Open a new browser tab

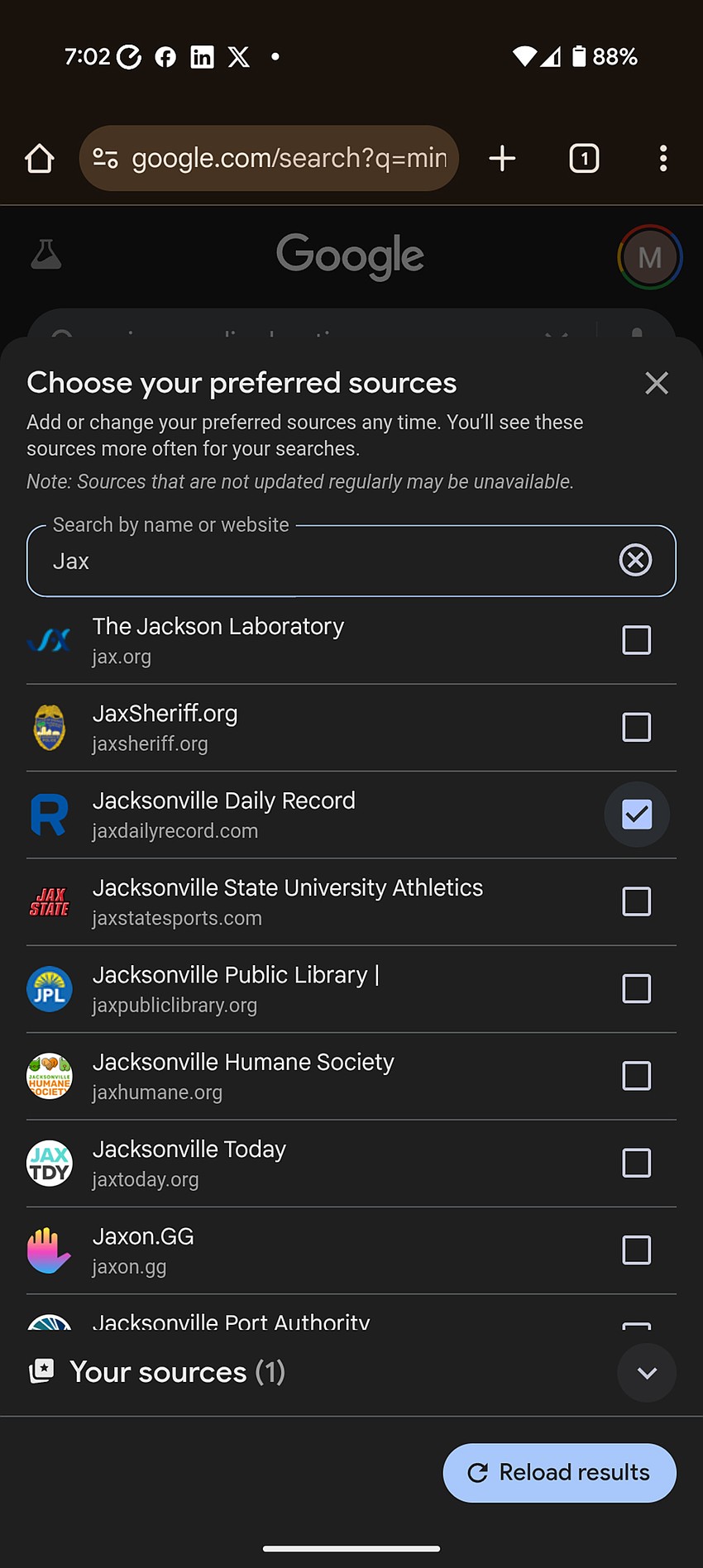click(x=502, y=158)
